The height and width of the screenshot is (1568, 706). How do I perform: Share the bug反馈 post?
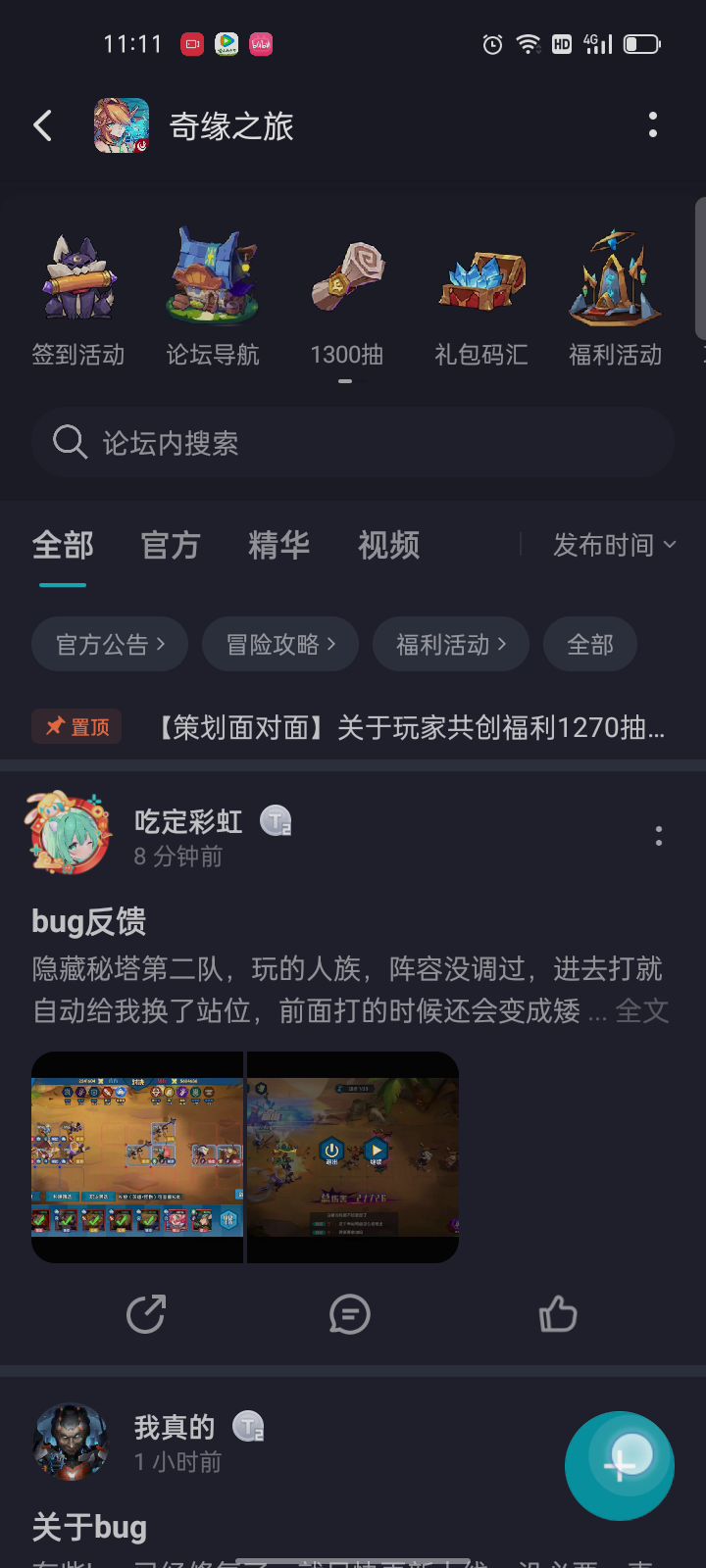tap(146, 1314)
